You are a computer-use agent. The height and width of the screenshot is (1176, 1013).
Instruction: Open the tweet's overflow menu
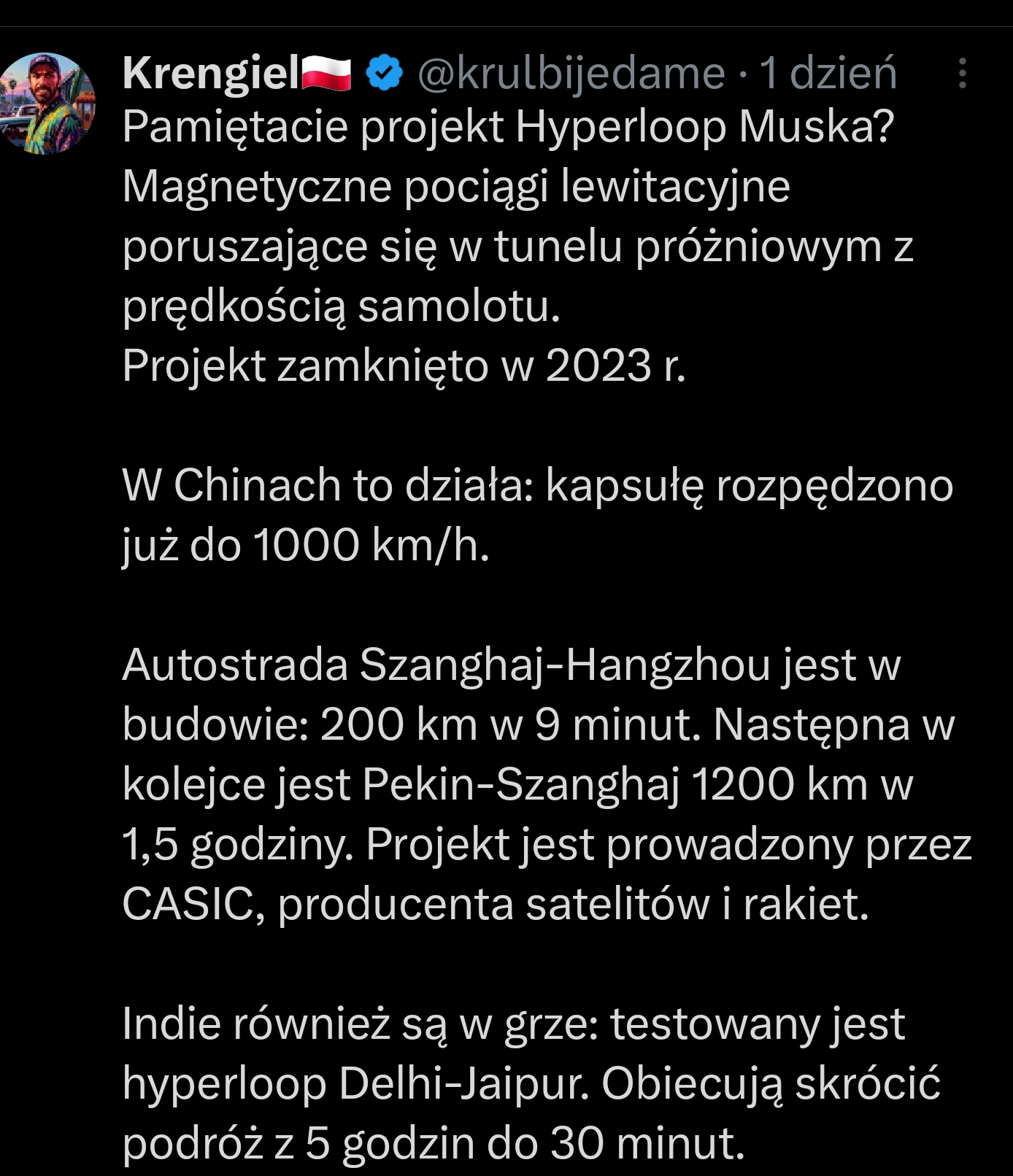coord(963,74)
